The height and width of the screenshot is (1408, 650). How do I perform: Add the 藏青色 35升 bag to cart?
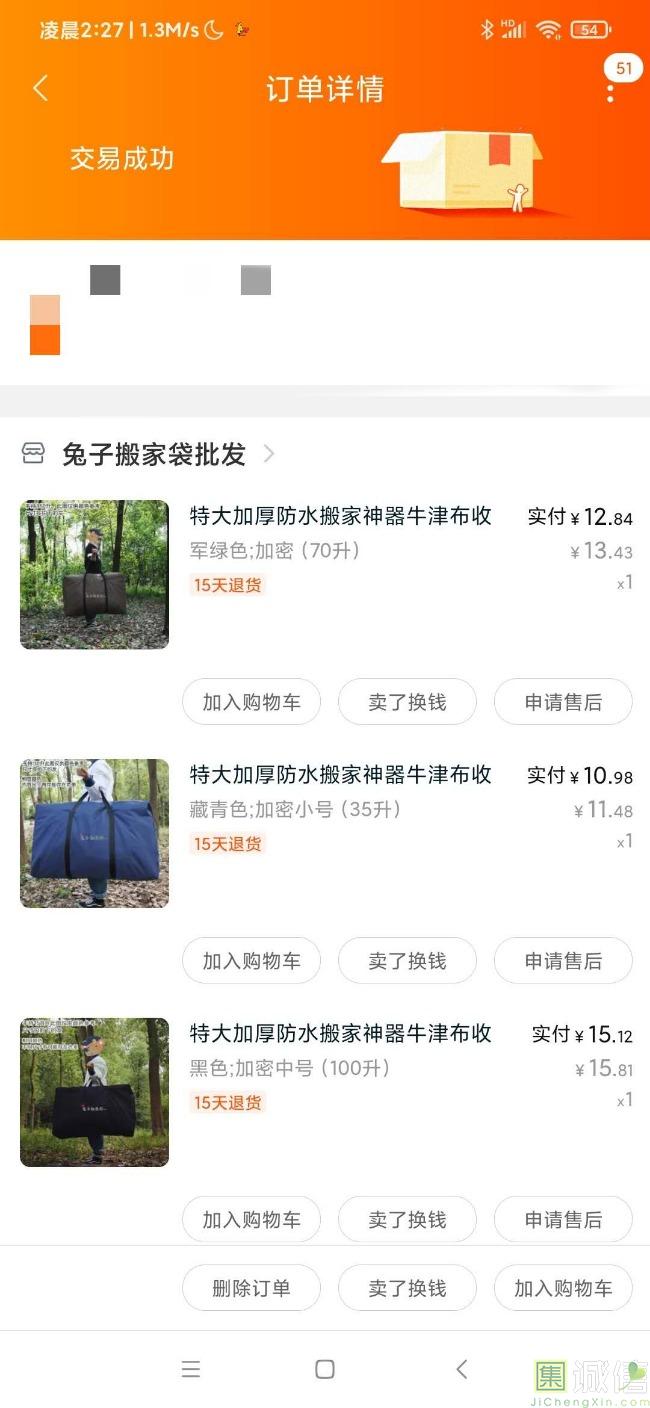(x=251, y=961)
